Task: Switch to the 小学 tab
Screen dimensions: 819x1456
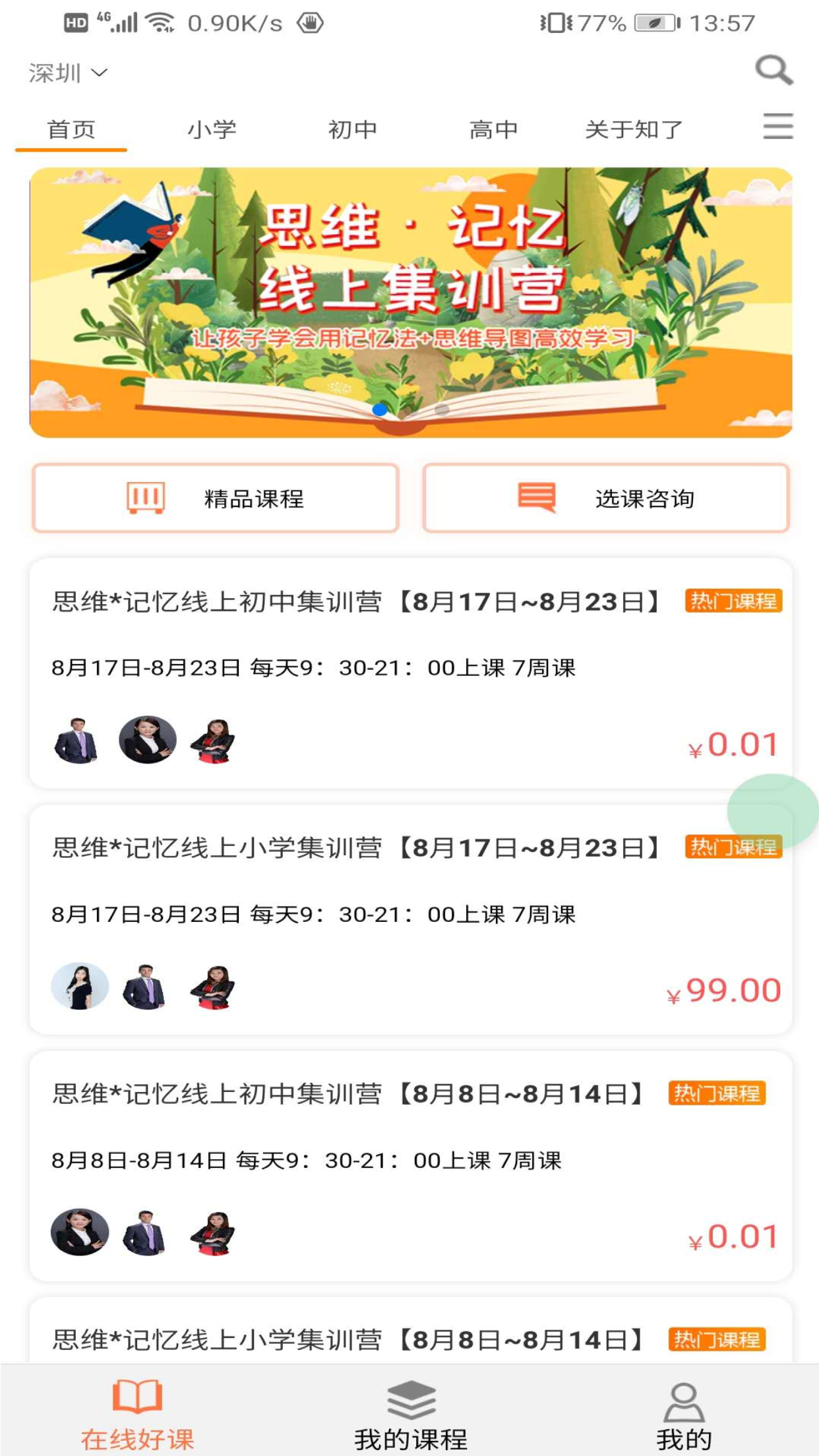Action: 212,129
